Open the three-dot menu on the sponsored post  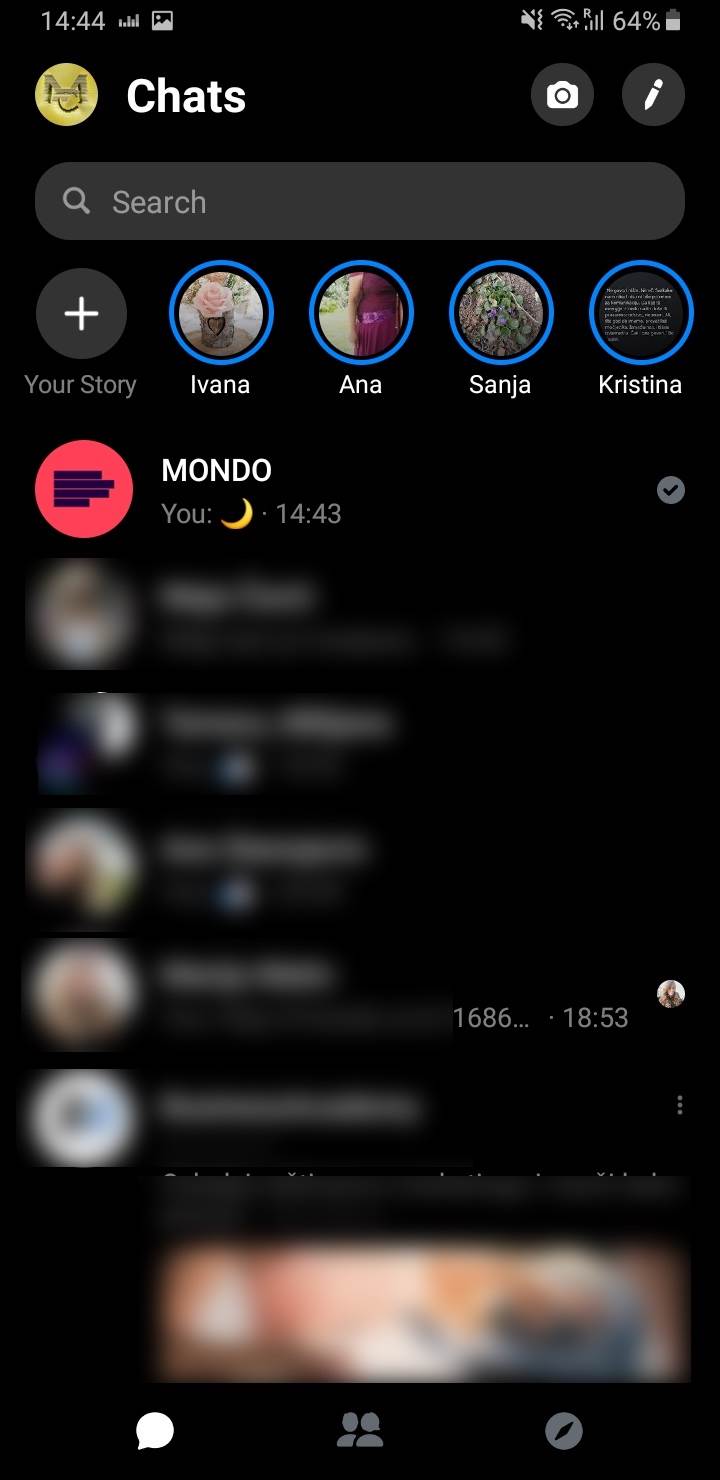tap(680, 1105)
